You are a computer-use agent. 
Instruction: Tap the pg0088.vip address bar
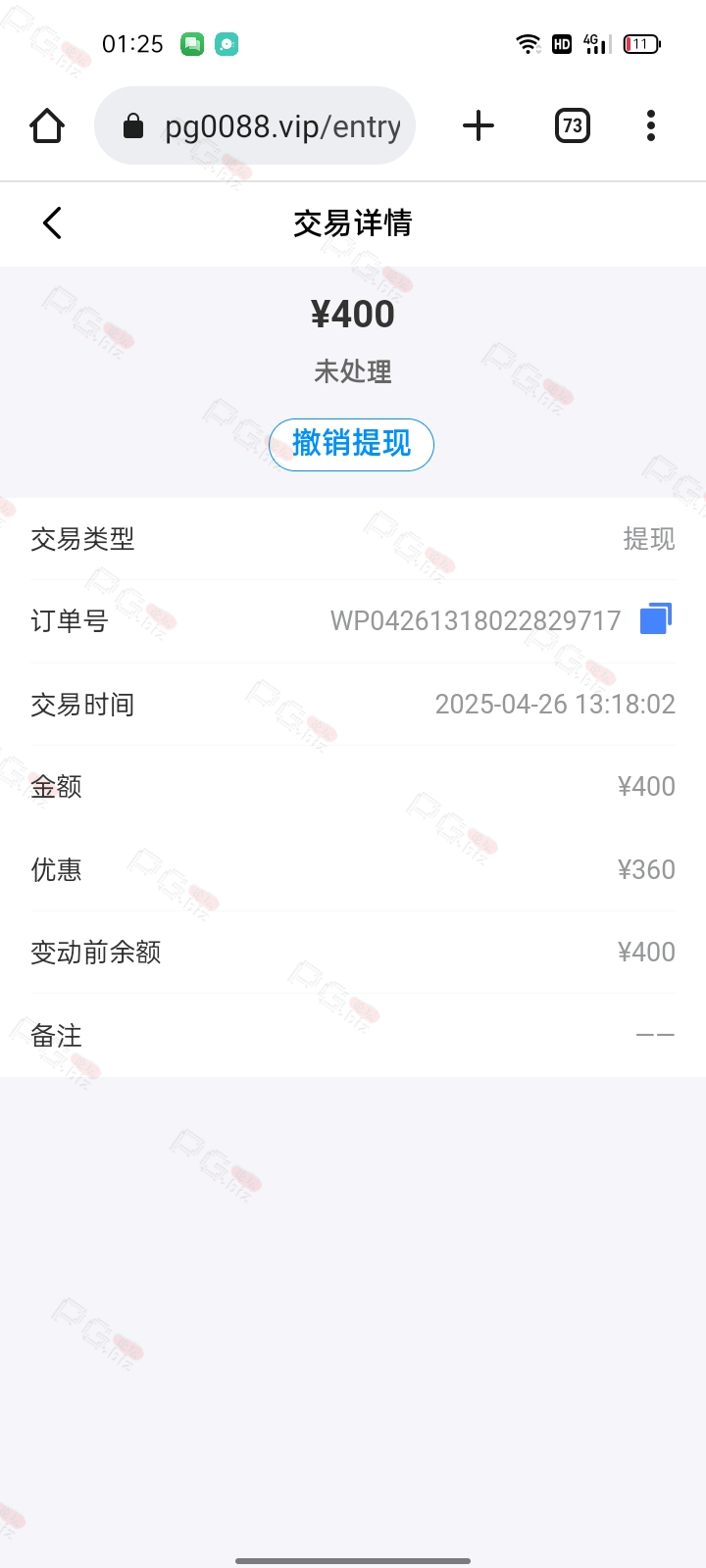255,125
